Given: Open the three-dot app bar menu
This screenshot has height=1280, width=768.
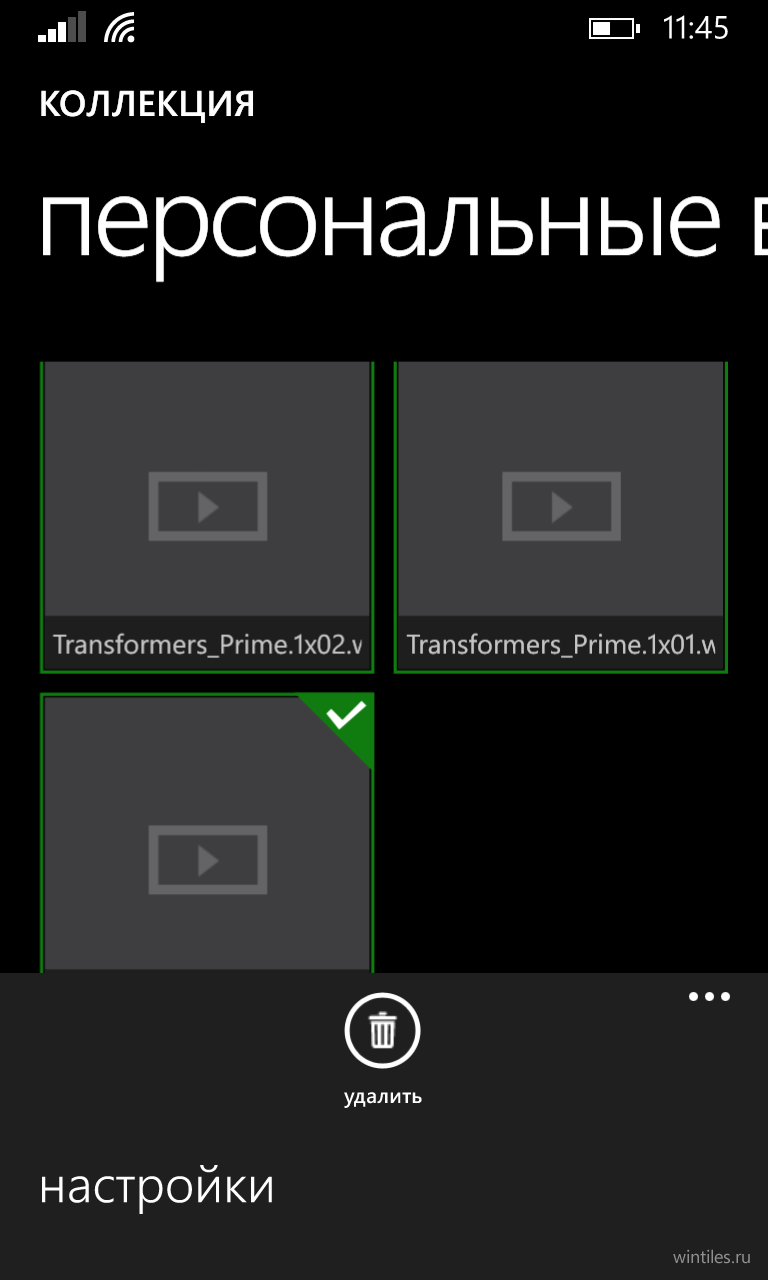Looking at the screenshot, I should (709, 997).
